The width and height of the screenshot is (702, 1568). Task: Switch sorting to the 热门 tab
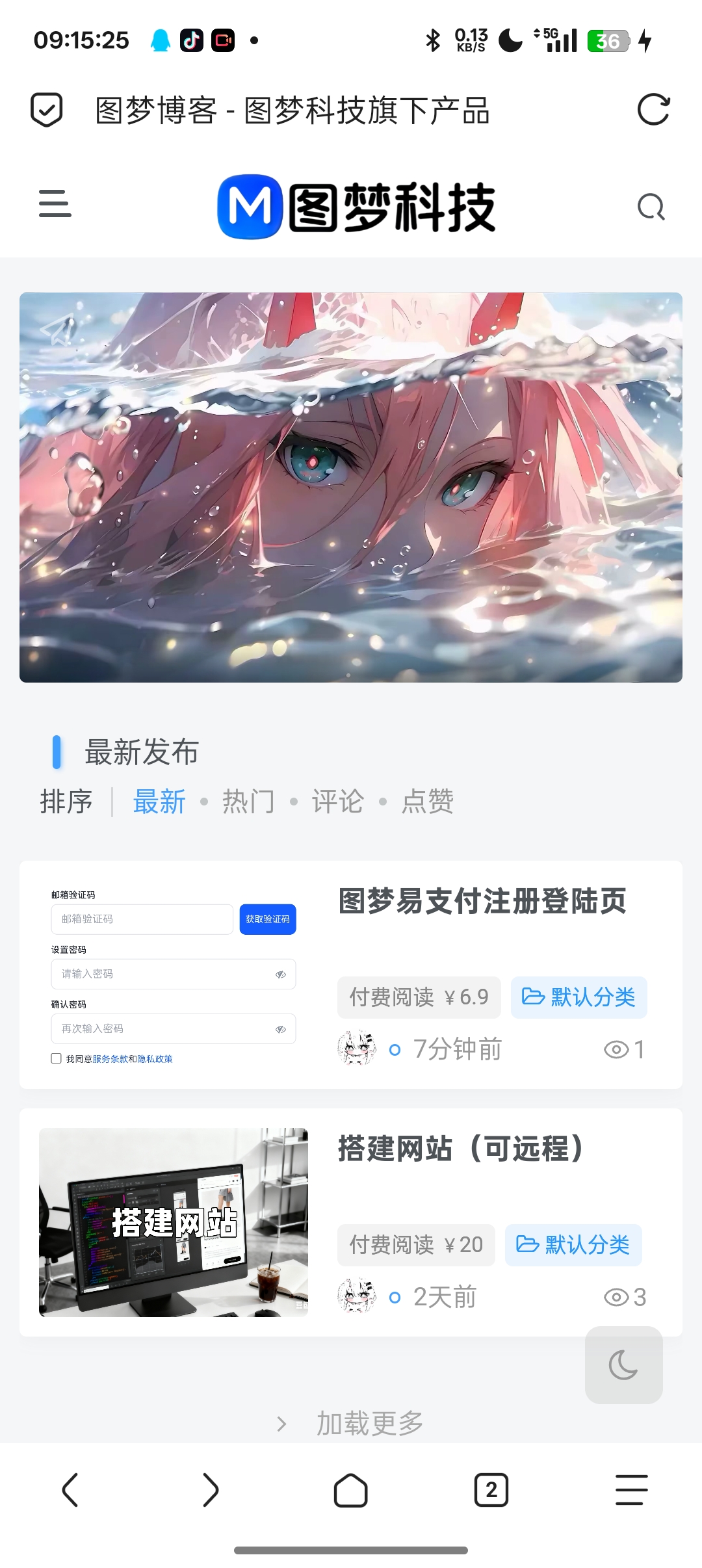click(248, 802)
